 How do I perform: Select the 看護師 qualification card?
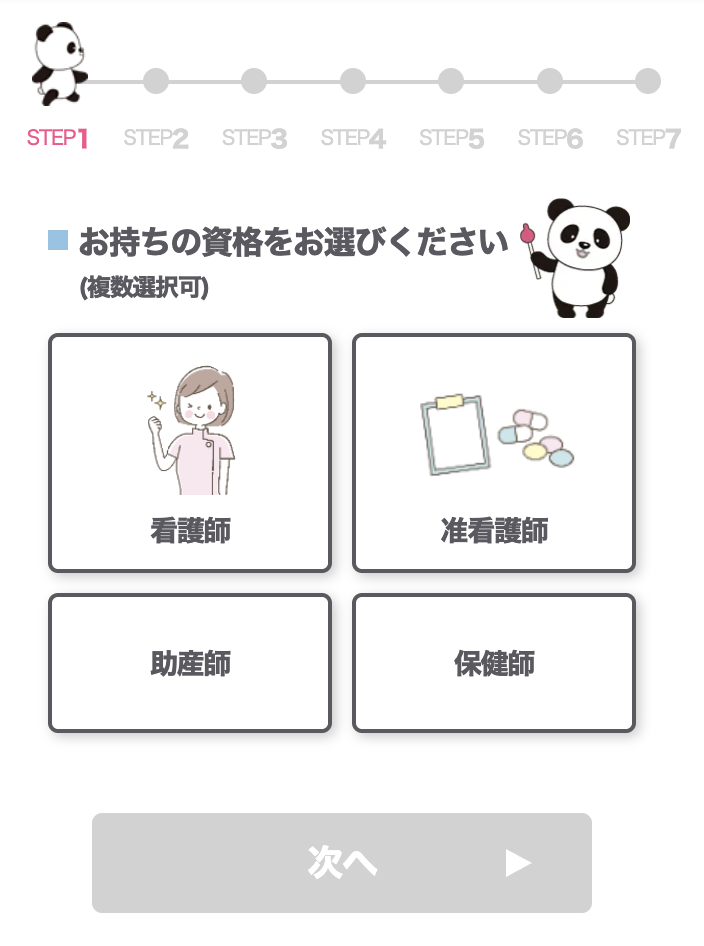point(190,453)
